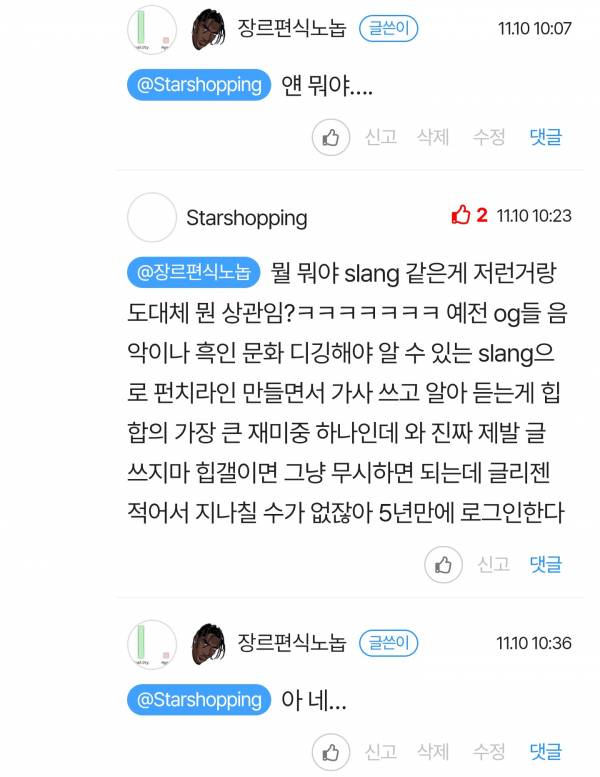Tap 삭제 on the 10:36 comment

[x=433, y=752]
